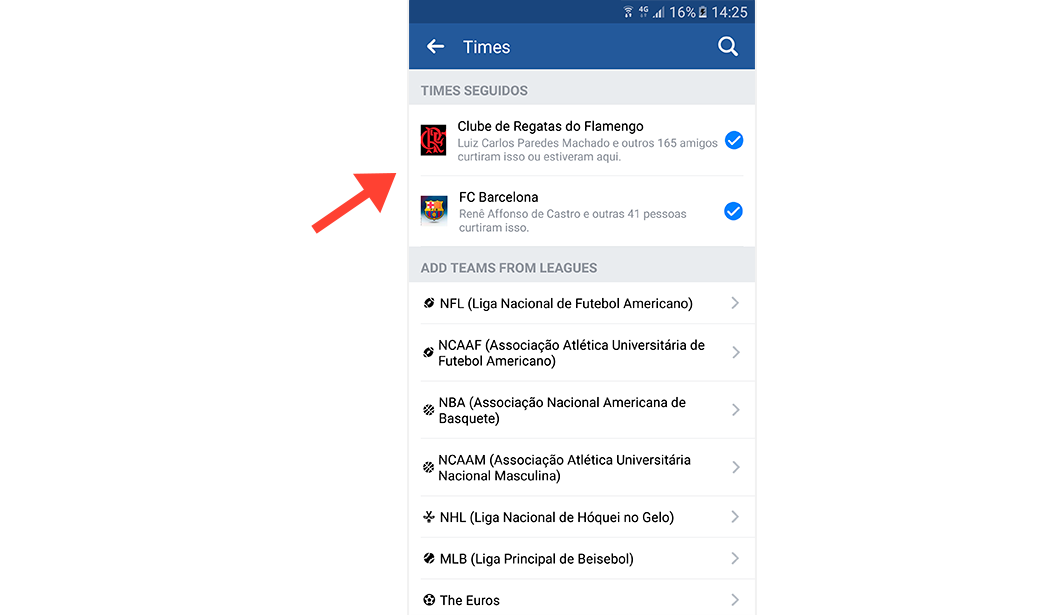Go back using the arrow in the Times header
Screen dimensions: 1063x615
point(435,47)
